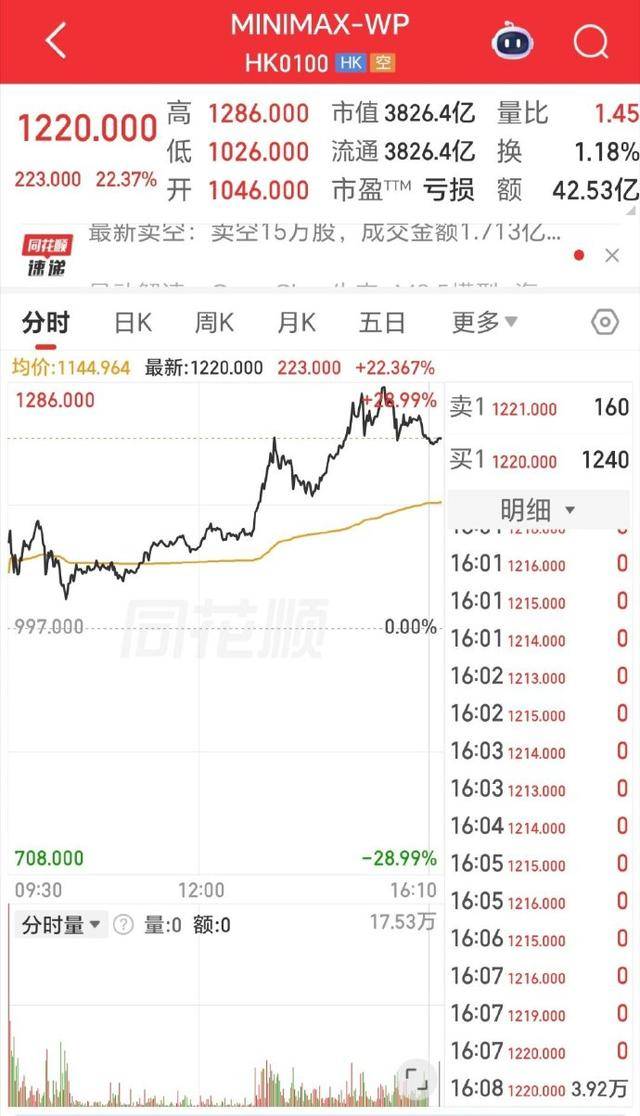Show the 月K chart tab

click(x=296, y=323)
